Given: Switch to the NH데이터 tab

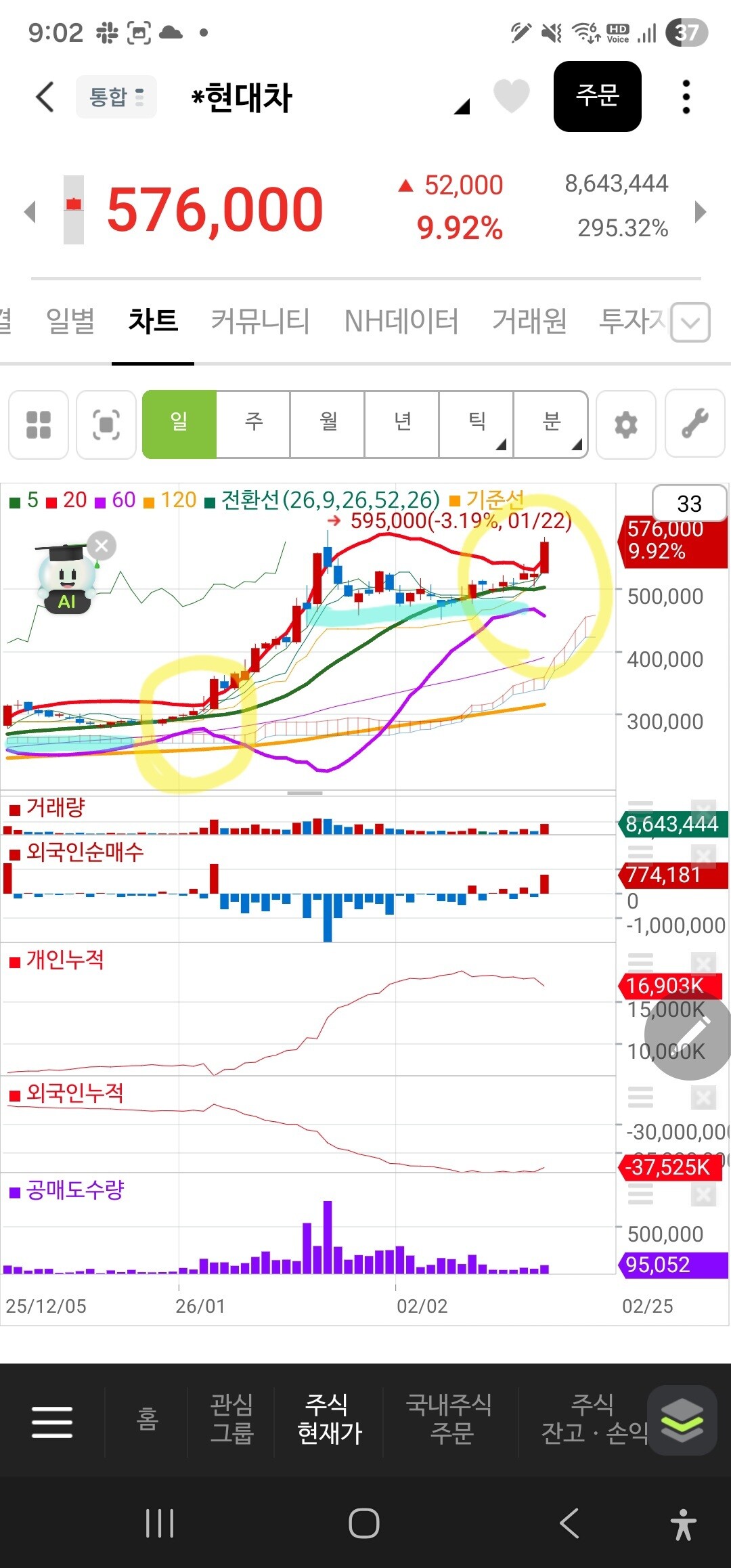Looking at the screenshot, I should (x=401, y=321).
